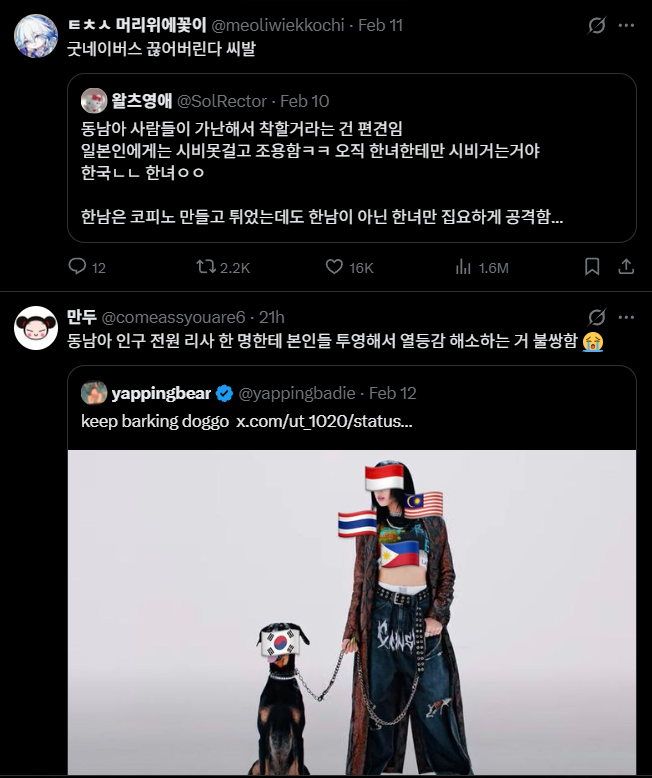Open overflow menu on meoliwiekkochi's post
Image resolution: width=652 pixels, height=778 pixels.
coord(626,25)
